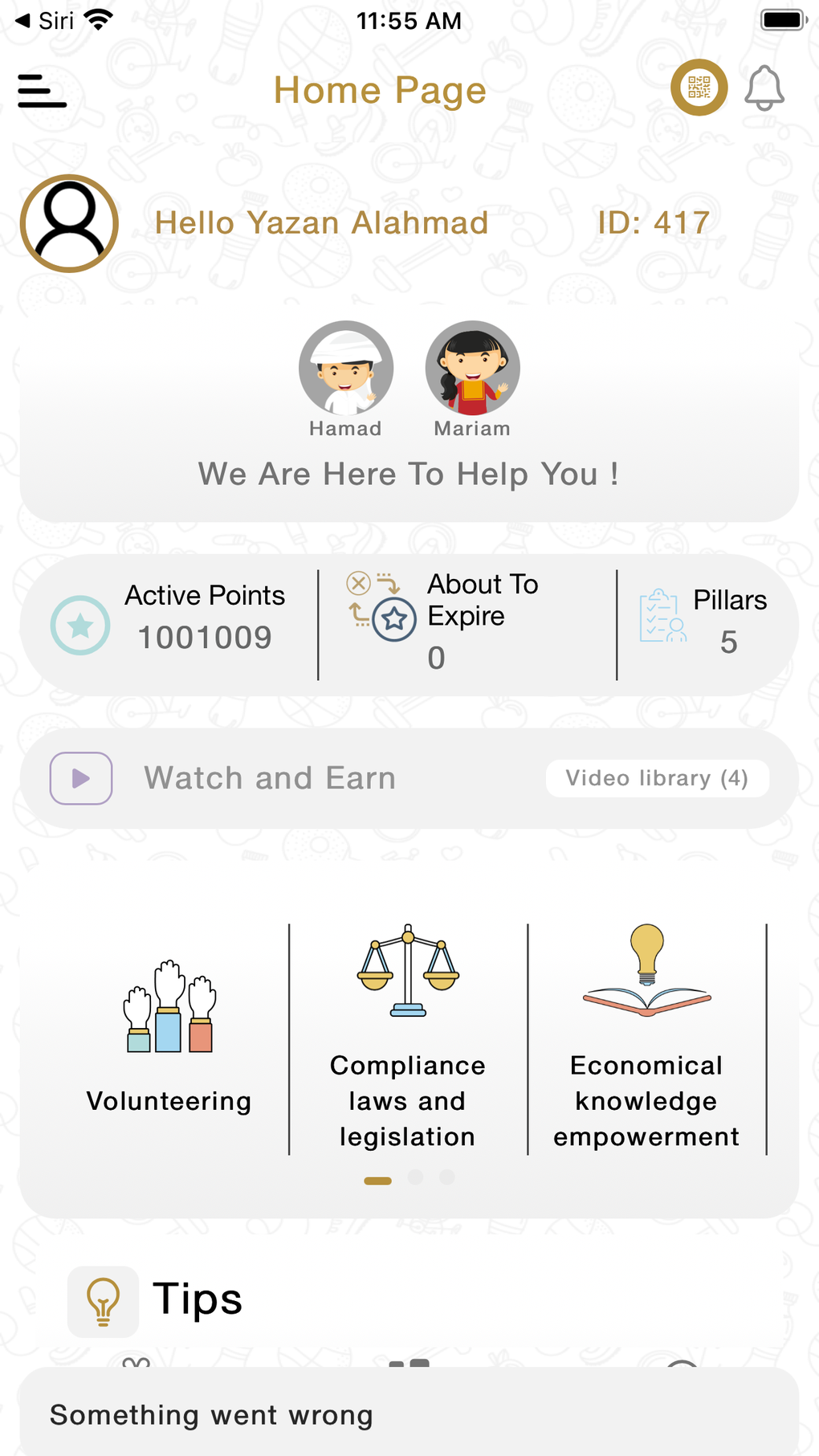The height and width of the screenshot is (1456, 819).
Task: Click the Tips lightbulb icon
Action: [x=103, y=1301]
